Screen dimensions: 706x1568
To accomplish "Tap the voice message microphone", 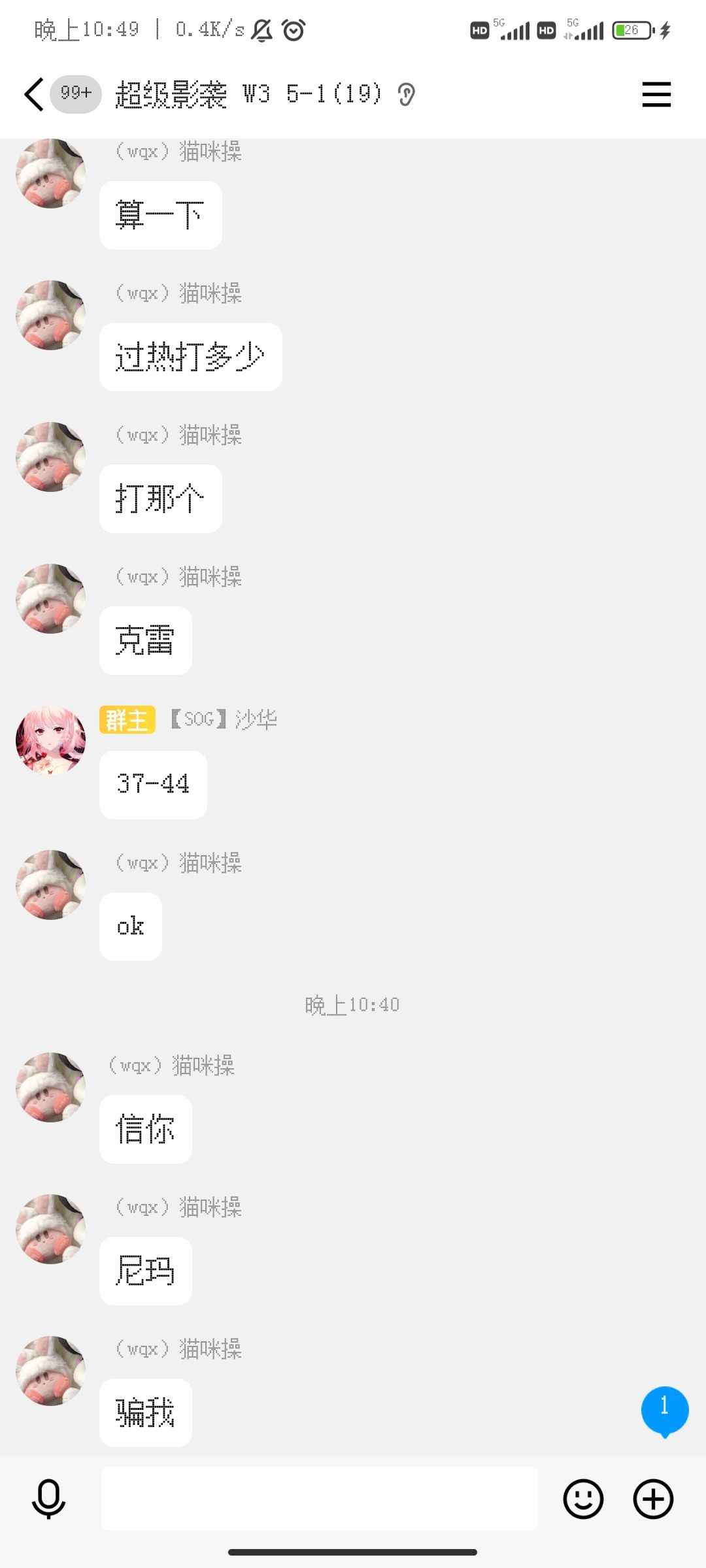I will tap(49, 1499).
